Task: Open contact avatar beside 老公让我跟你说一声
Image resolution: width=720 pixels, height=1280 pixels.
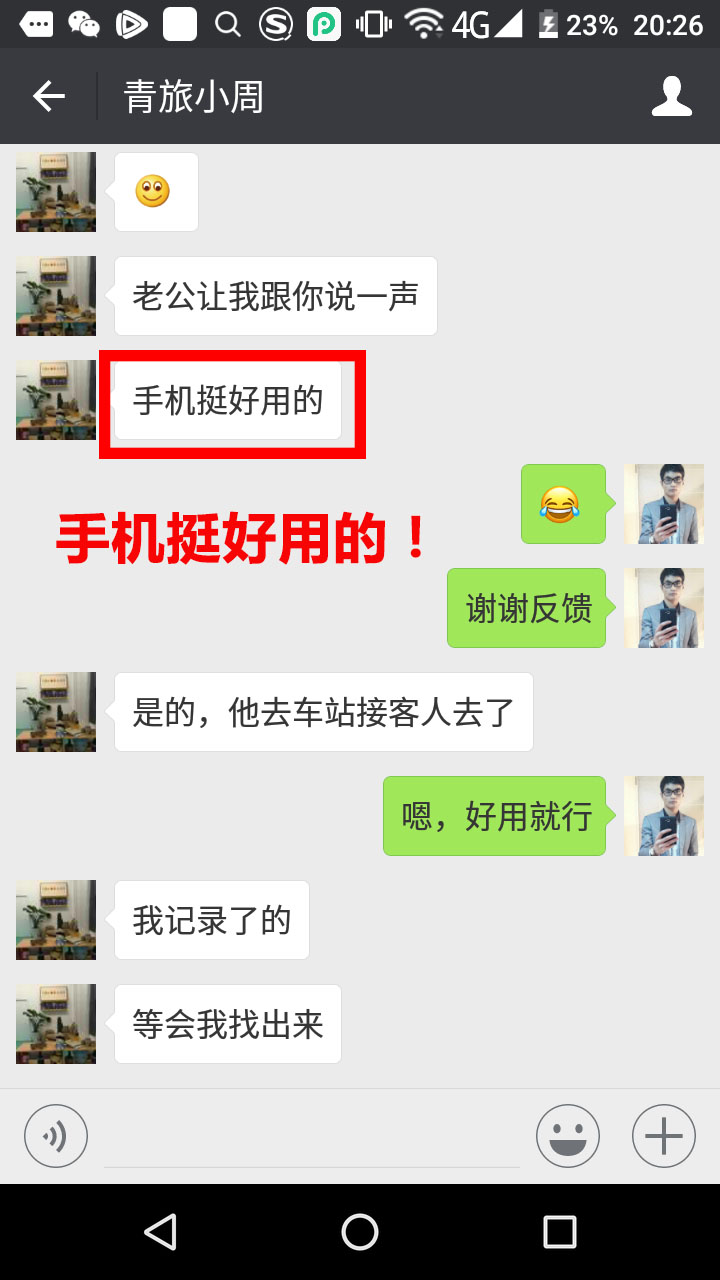Action: (56, 296)
